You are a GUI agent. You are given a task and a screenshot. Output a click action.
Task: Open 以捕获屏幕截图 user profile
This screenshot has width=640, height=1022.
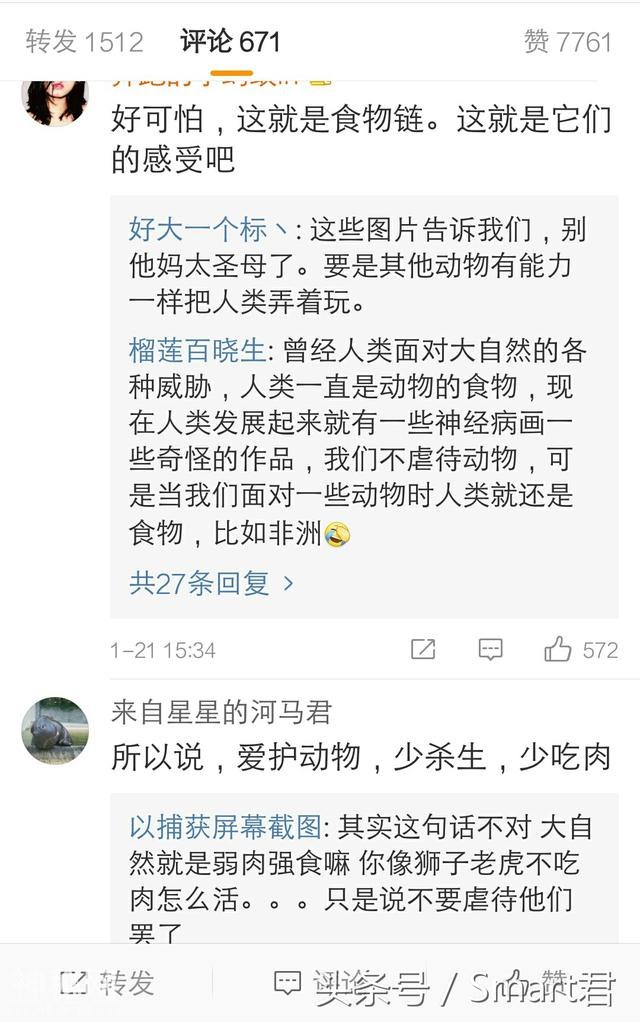[225, 827]
